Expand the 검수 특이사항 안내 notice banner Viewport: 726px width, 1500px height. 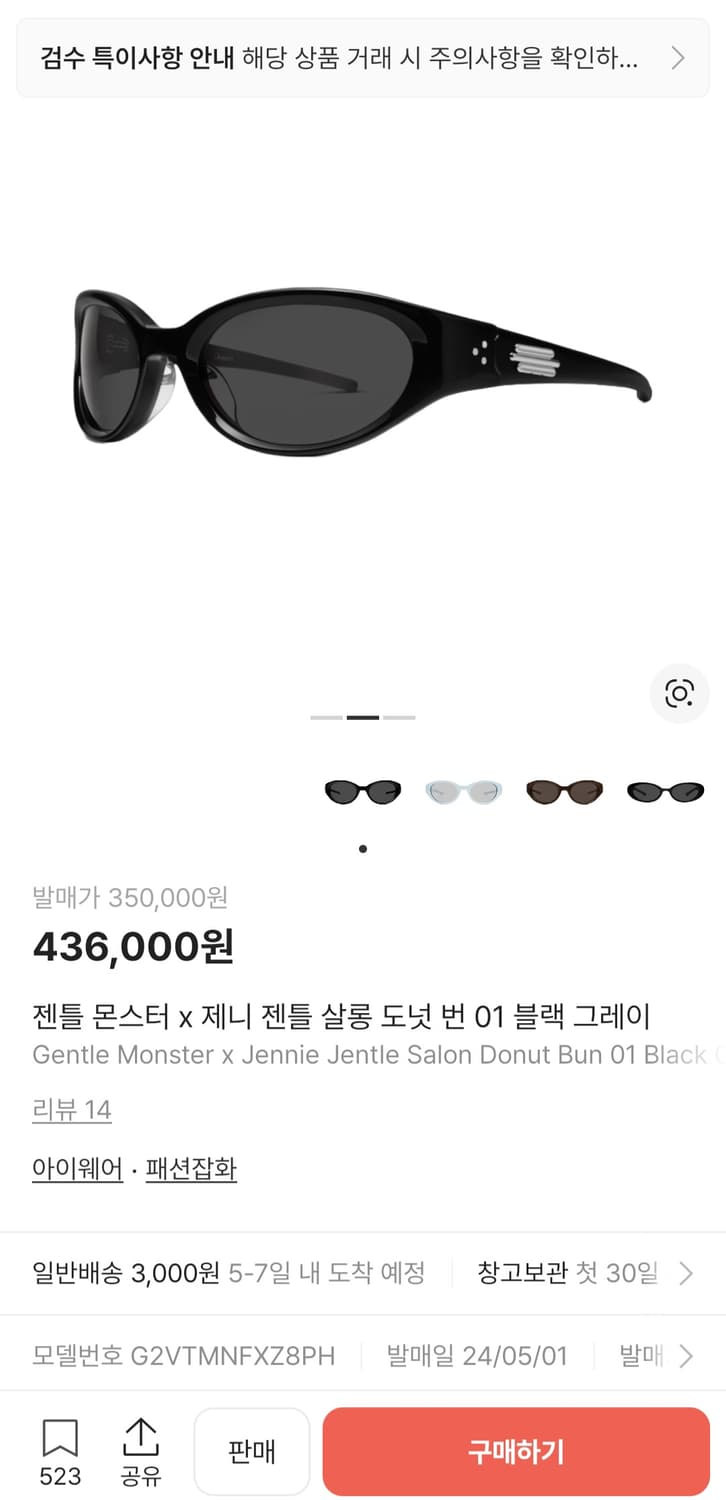(363, 58)
